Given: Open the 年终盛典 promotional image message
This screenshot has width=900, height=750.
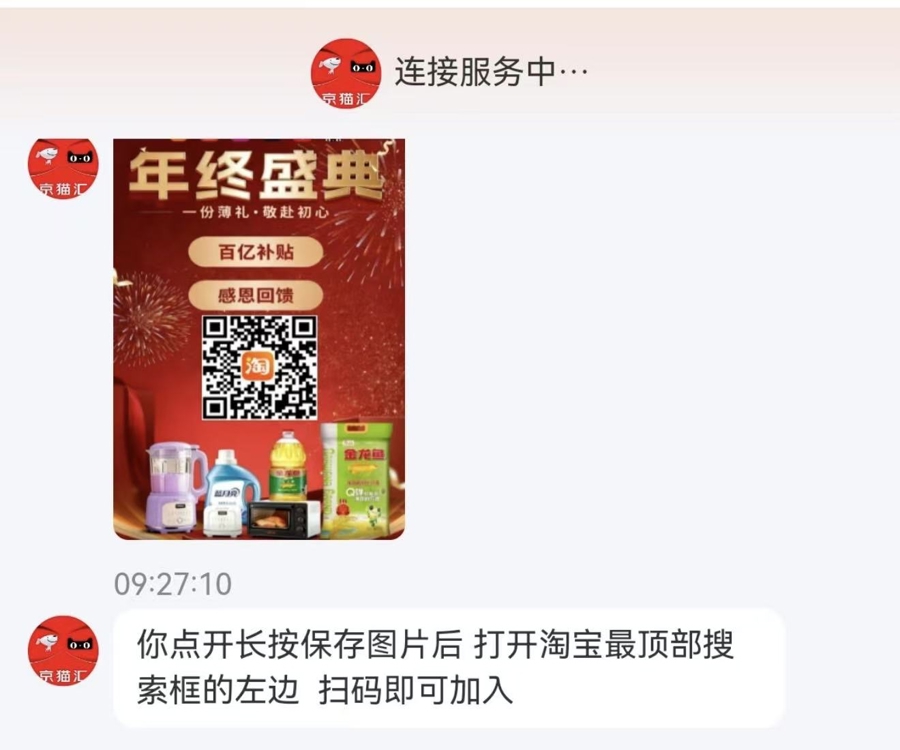Looking at the screenshot, I should tap(259, 340).
